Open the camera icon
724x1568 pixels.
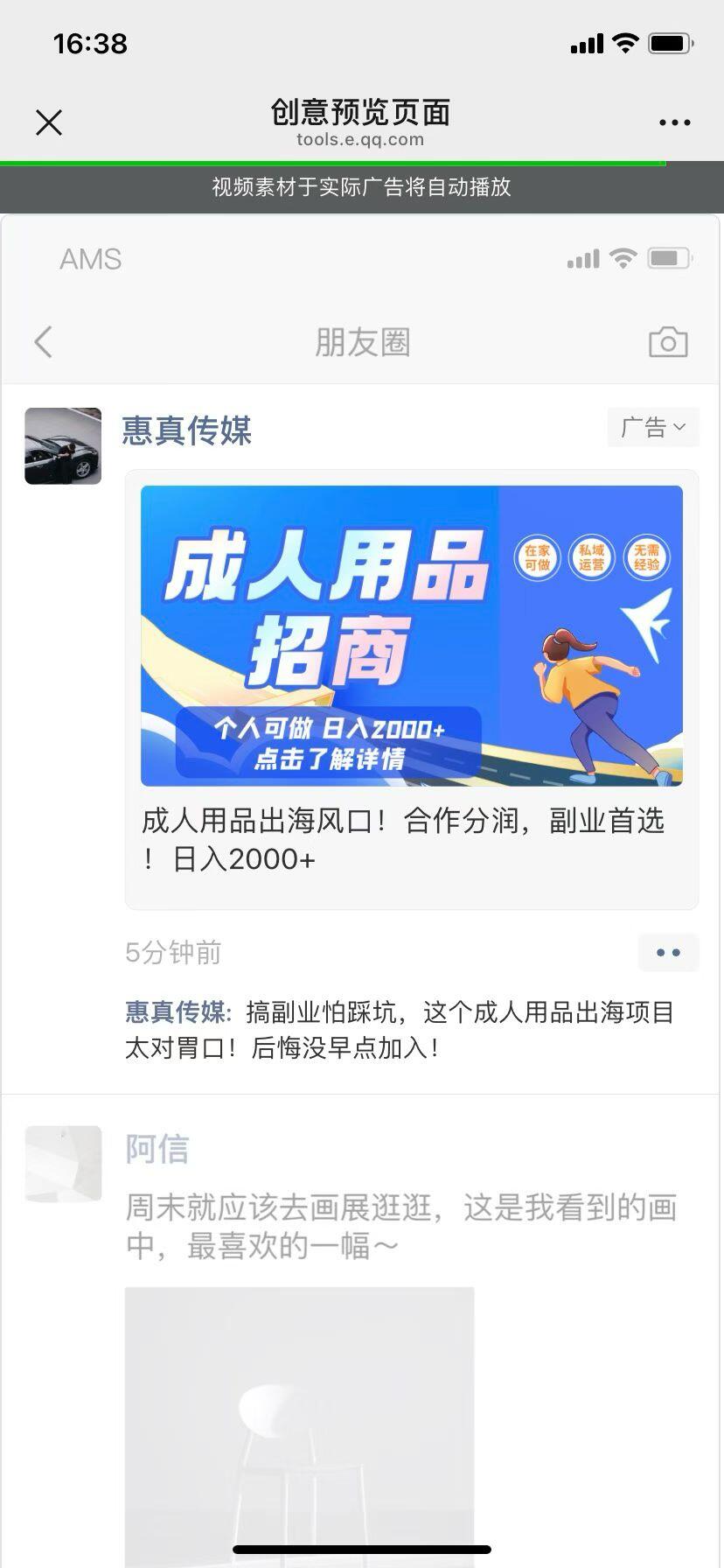[x=668, y=342]
